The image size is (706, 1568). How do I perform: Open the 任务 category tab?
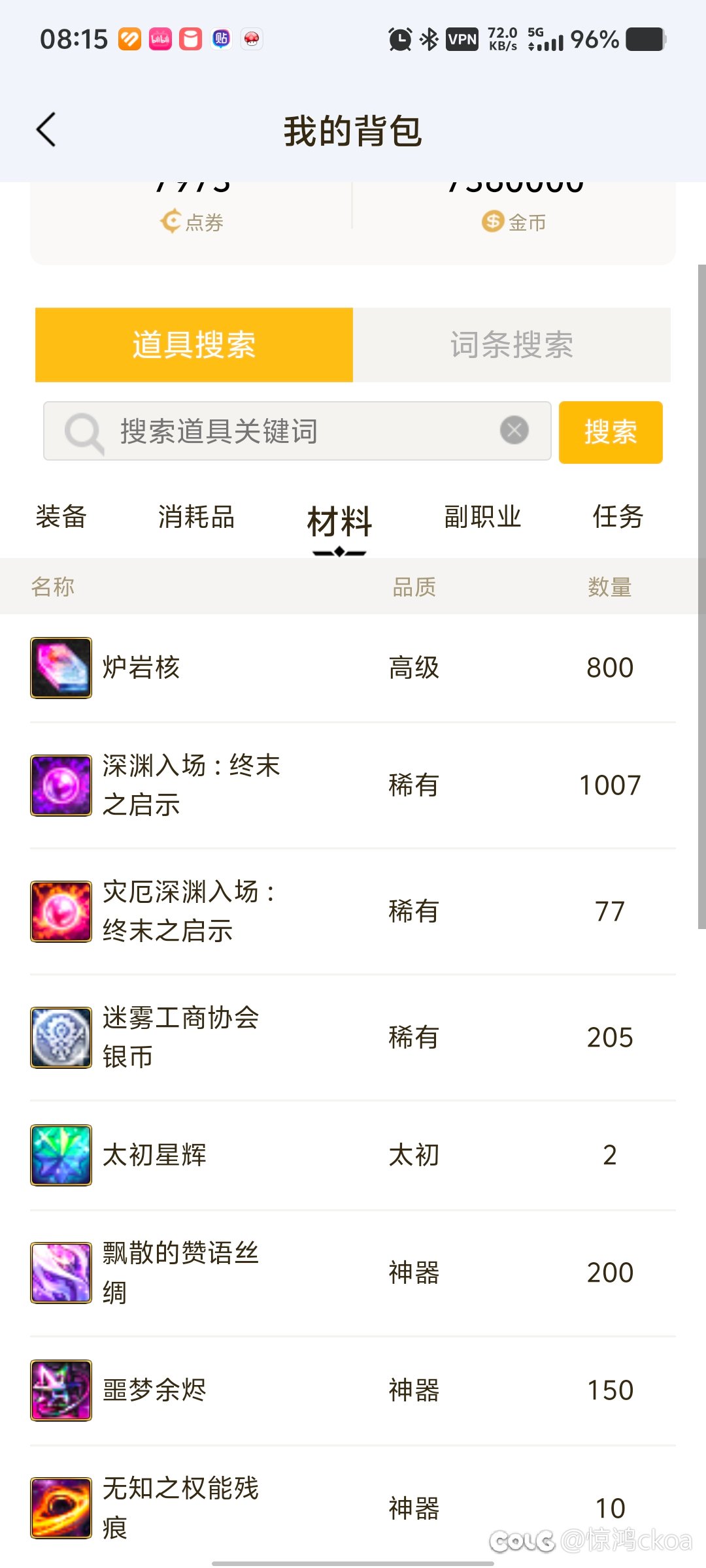[x=618, y=517]
